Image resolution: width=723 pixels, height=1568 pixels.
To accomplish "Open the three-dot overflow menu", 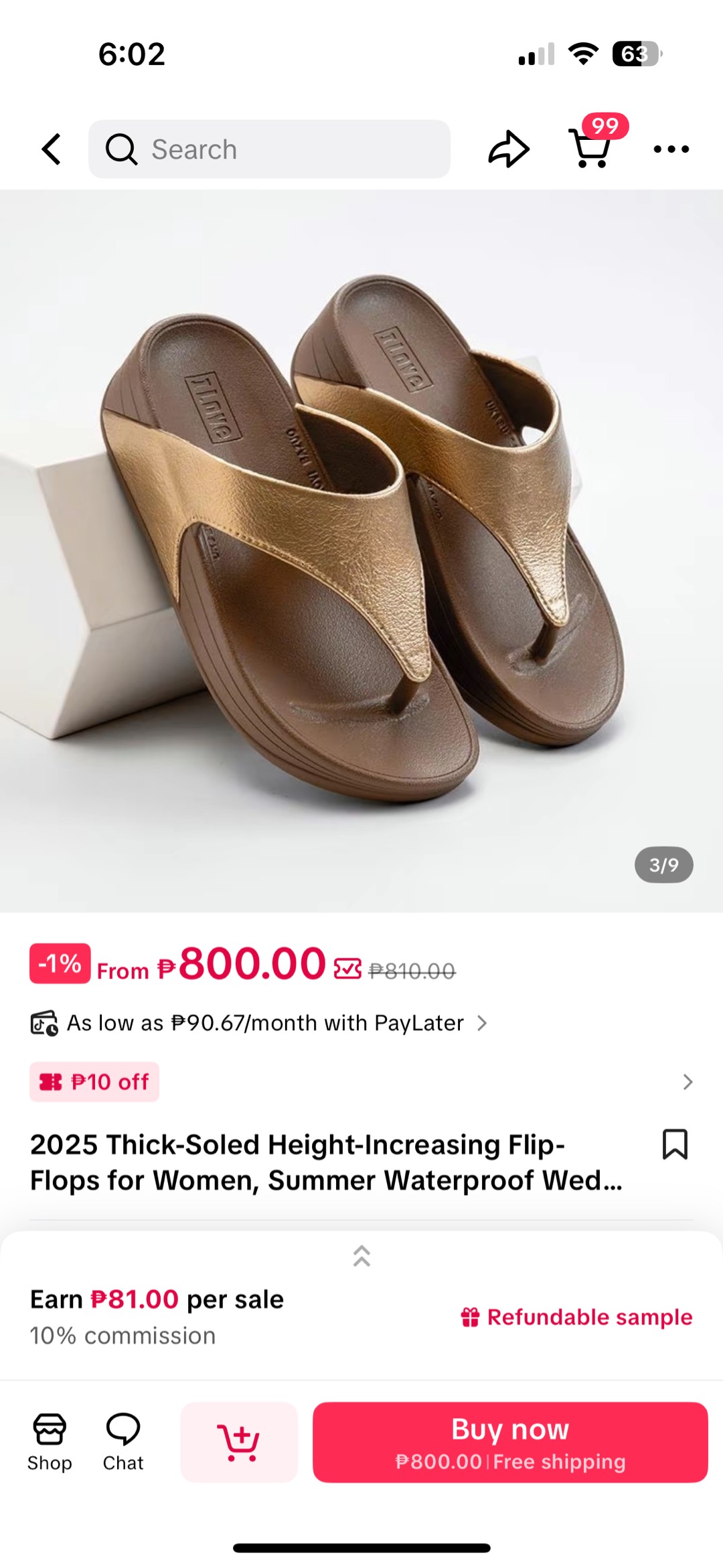I will 671,149.
